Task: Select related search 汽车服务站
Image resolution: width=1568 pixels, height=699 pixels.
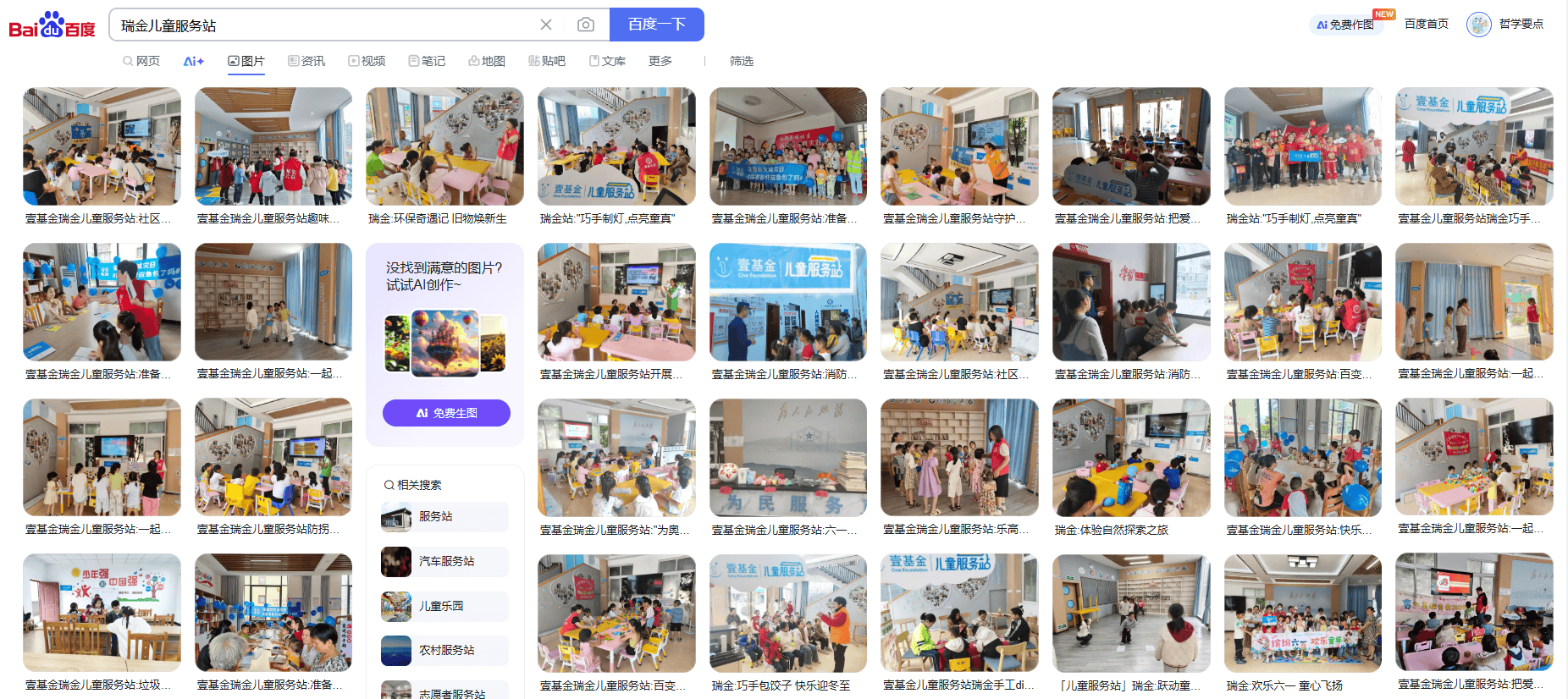Action: tap(445, 561)
